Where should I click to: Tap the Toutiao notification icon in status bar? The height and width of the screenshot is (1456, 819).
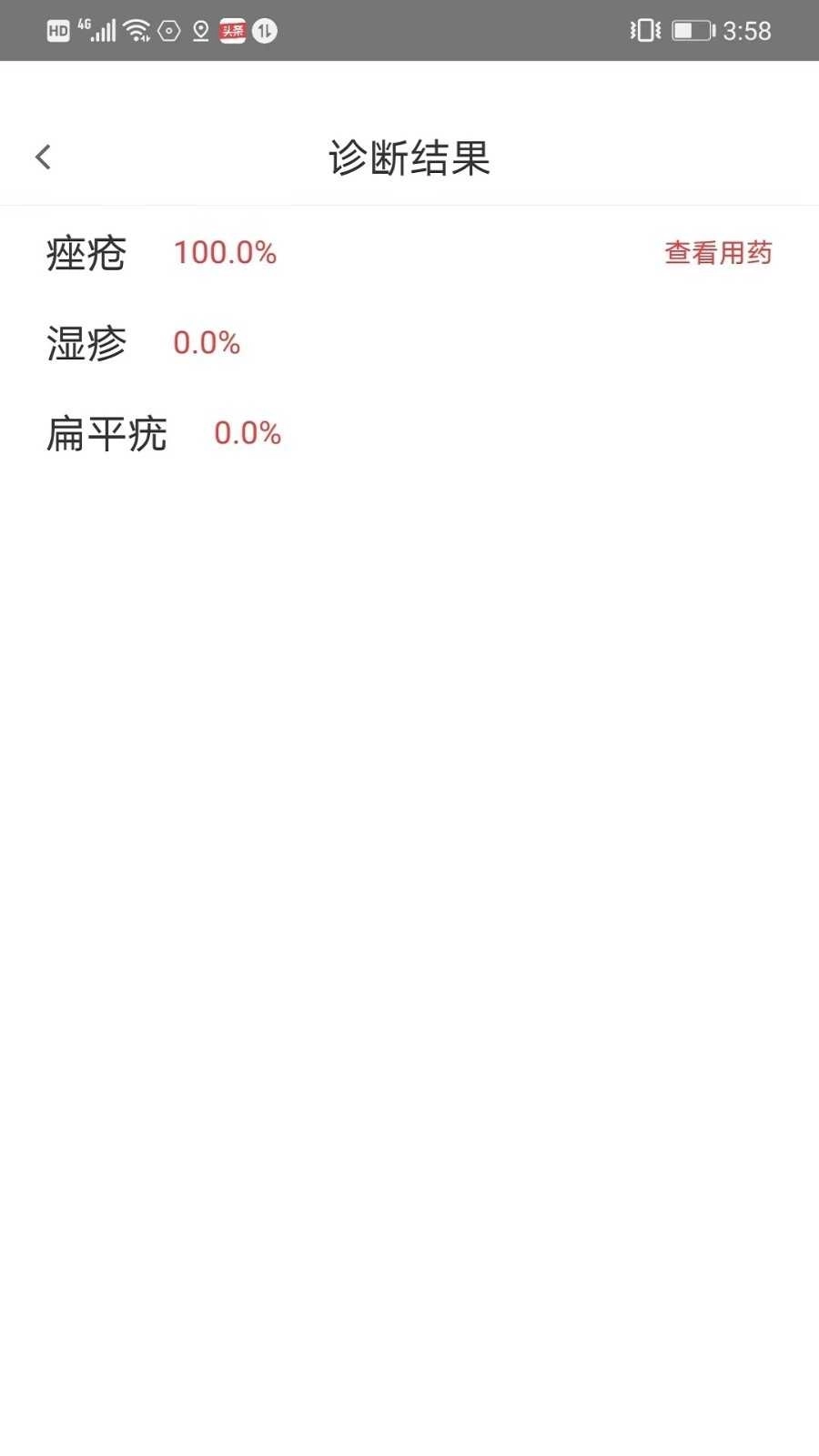pos(233,30)
